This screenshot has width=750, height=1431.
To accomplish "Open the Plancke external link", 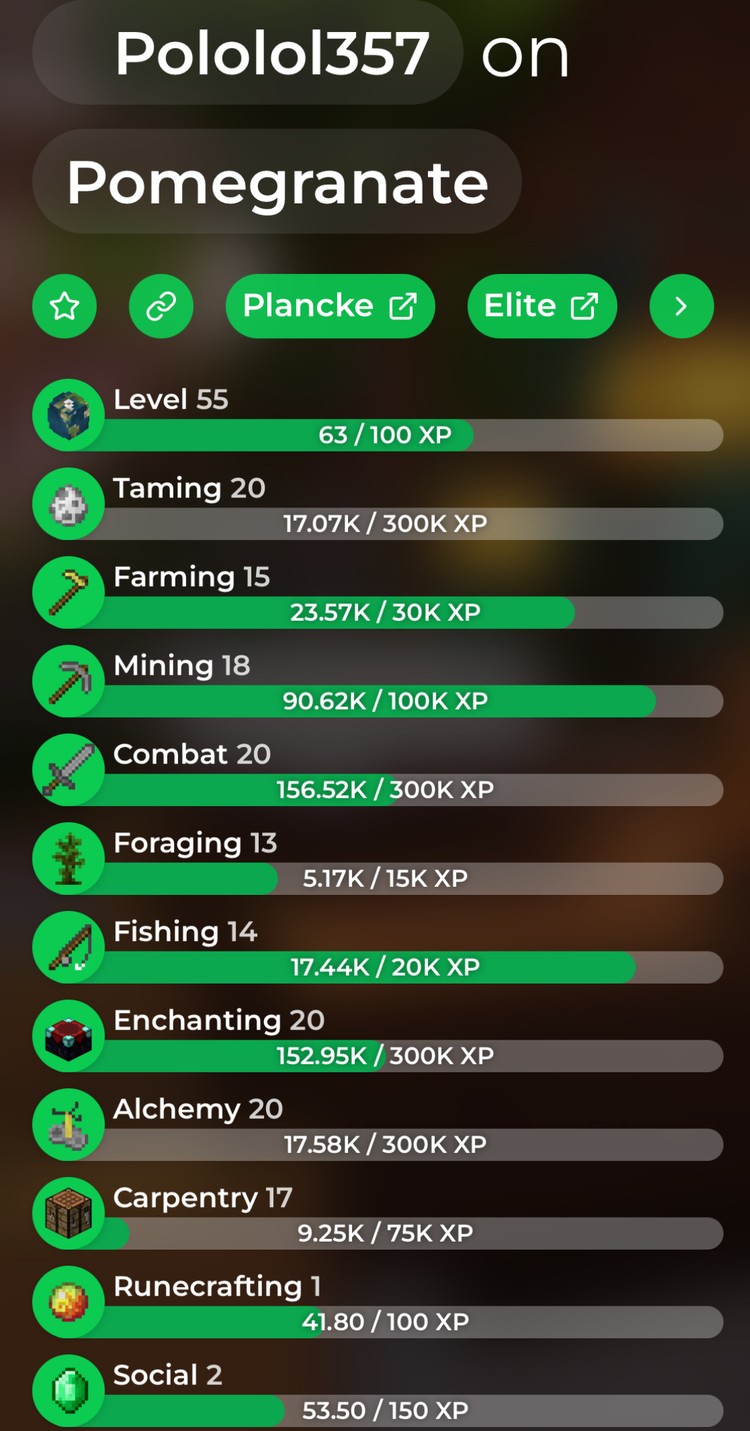I will [330, 306].
